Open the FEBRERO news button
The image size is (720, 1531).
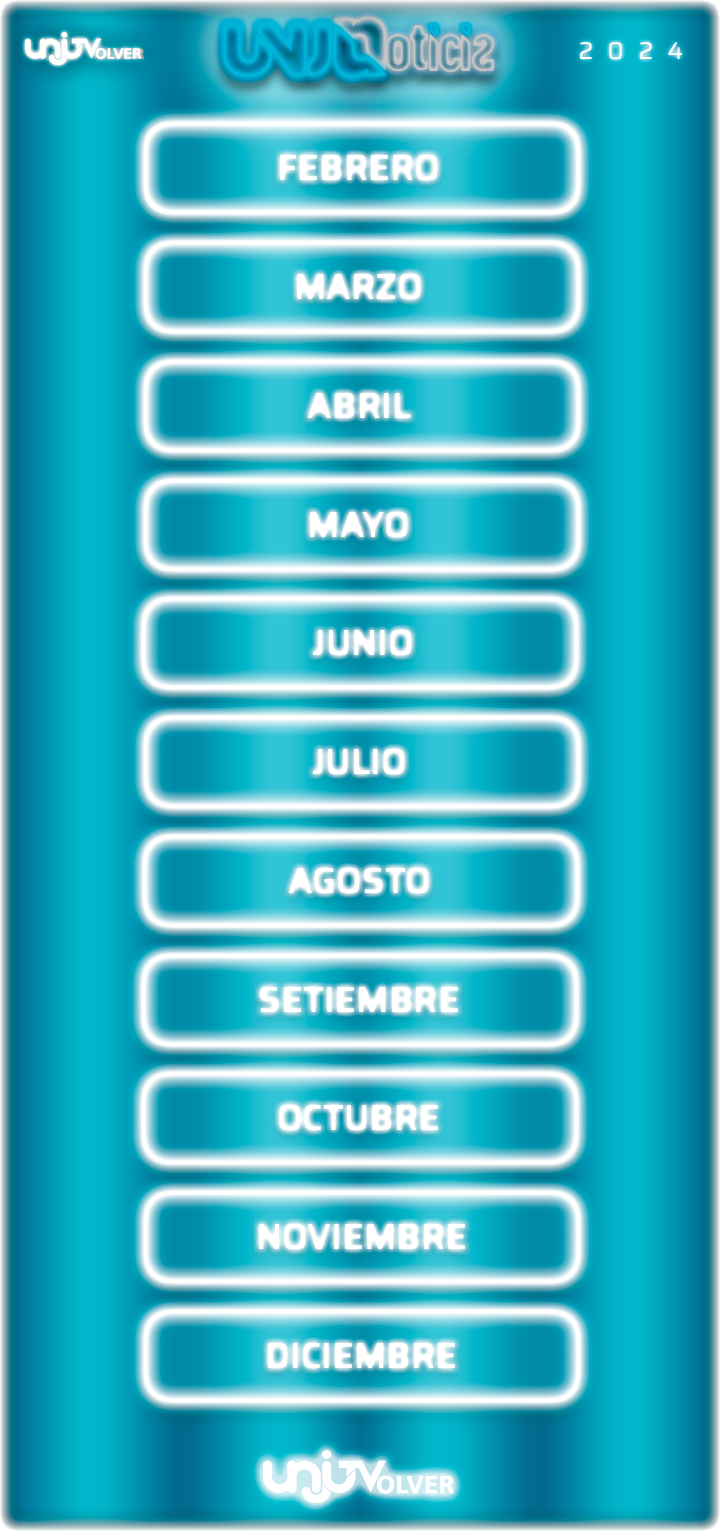coord(361,167)
